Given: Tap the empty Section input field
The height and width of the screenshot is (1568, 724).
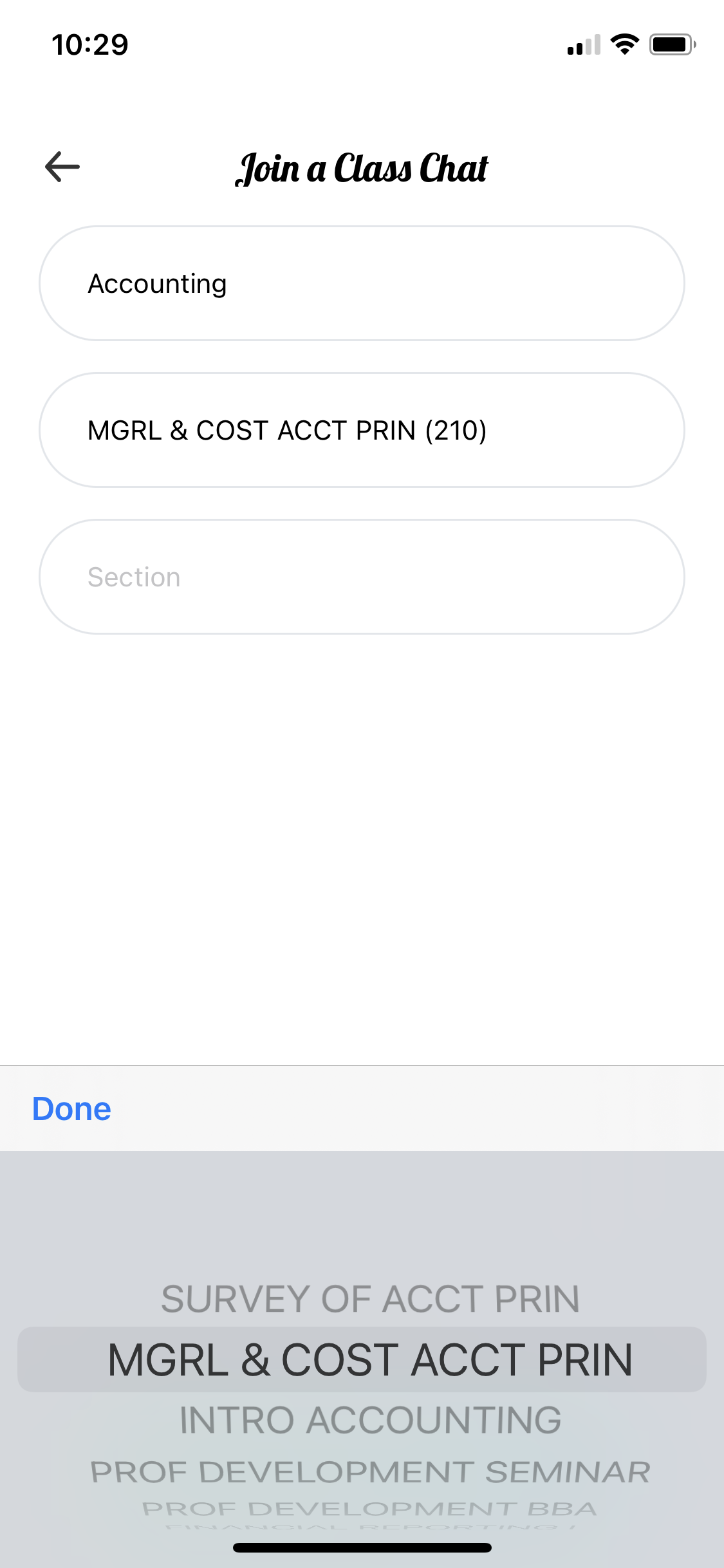Looking at the screenshot, I should click(362, 576).
